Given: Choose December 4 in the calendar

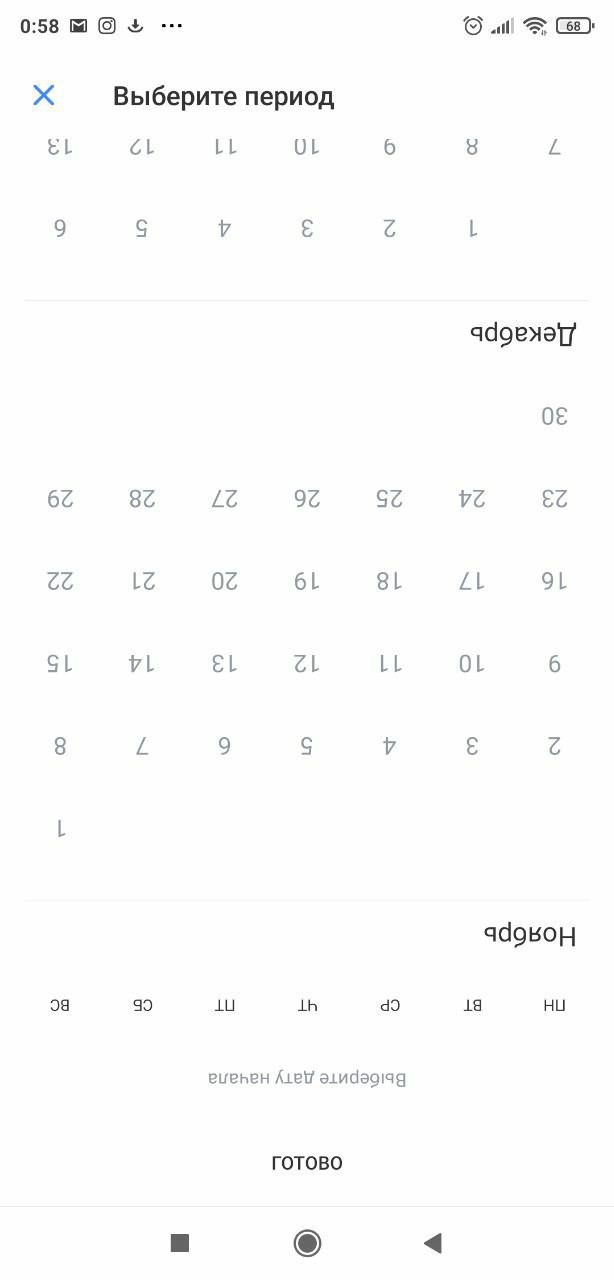Looking at the screenshot, I should click(x=225, y=228).
